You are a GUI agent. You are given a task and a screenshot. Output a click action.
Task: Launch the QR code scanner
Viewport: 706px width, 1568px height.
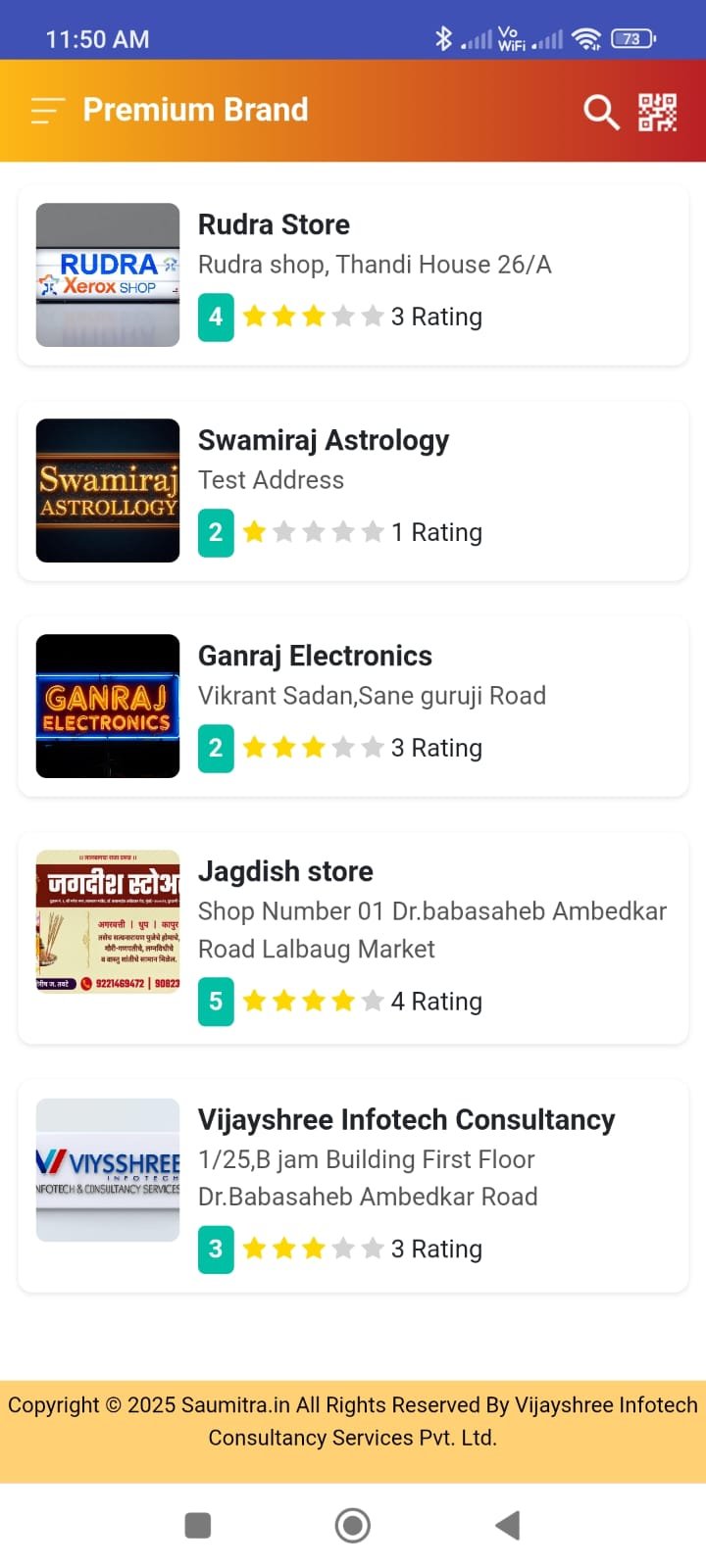coord(658,112)
